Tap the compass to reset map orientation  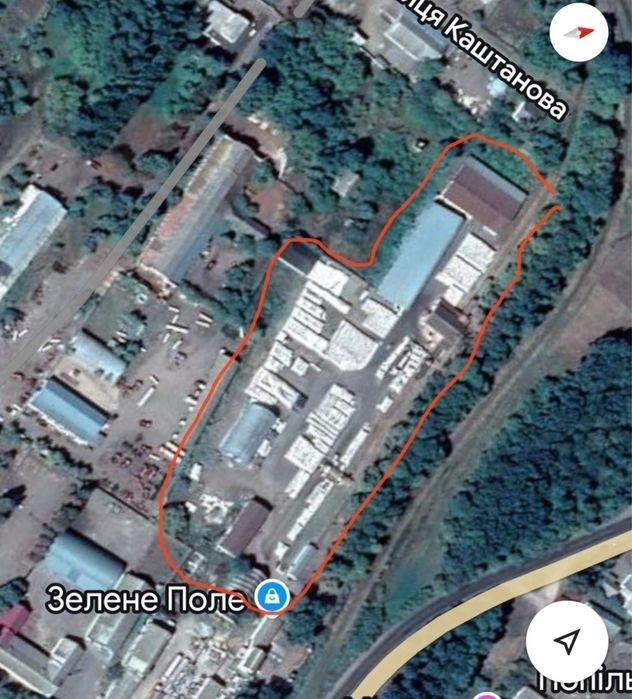(x=578, y=33)
